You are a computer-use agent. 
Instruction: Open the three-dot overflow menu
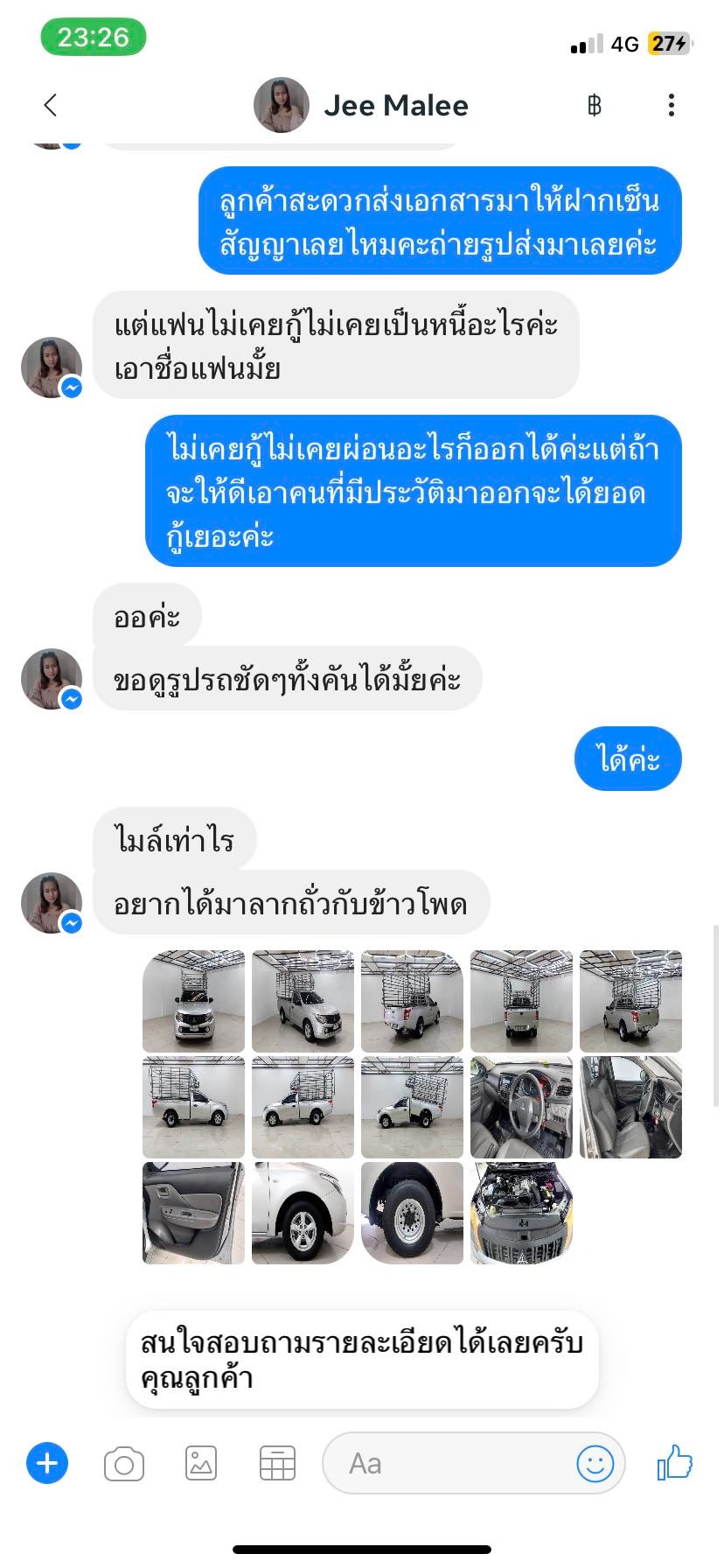point(671,106)
